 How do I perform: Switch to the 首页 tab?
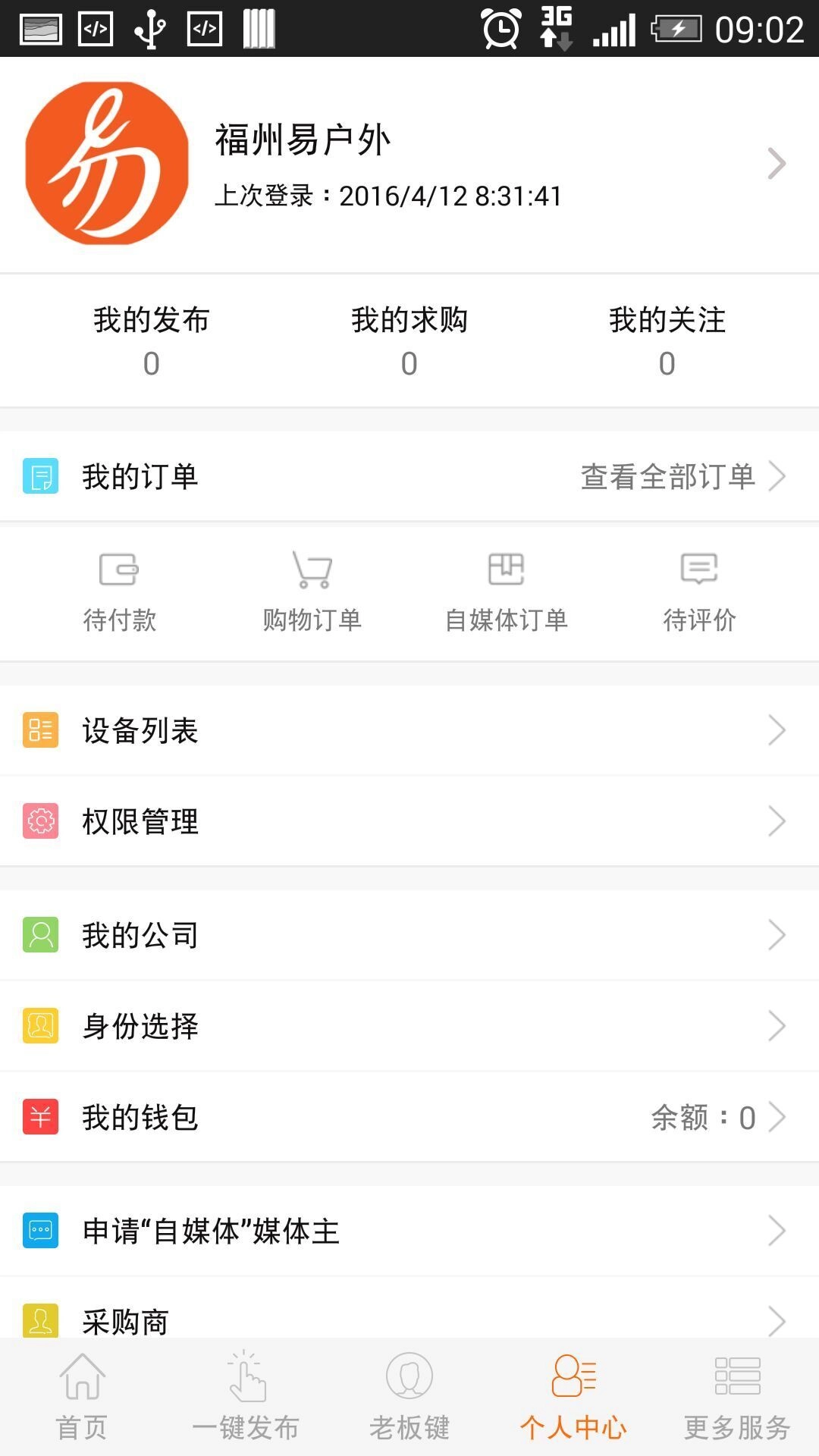coord(82,1397)
